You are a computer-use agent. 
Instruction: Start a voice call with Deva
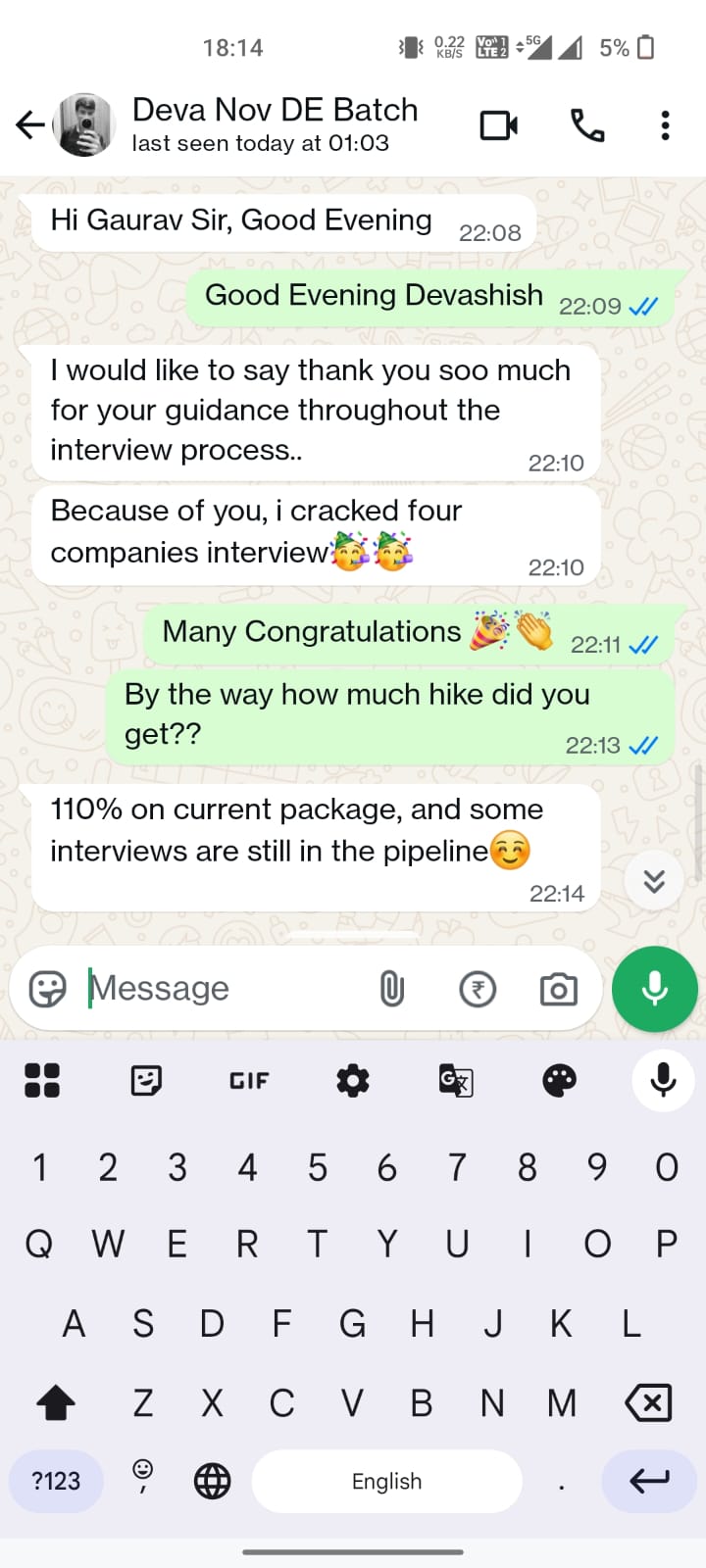click(x=587, y=125)
